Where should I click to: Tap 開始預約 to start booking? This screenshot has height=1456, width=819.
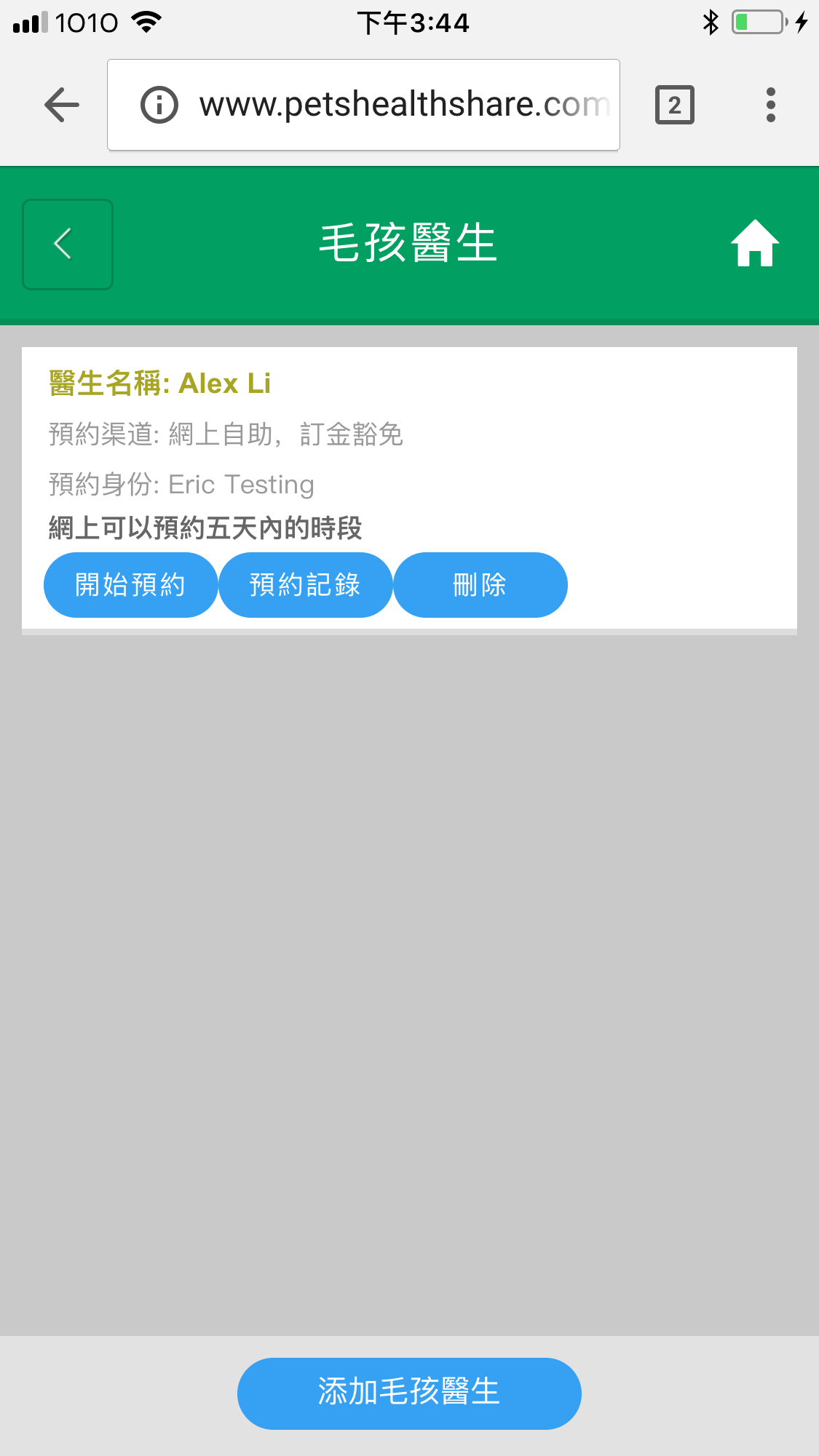130,585
